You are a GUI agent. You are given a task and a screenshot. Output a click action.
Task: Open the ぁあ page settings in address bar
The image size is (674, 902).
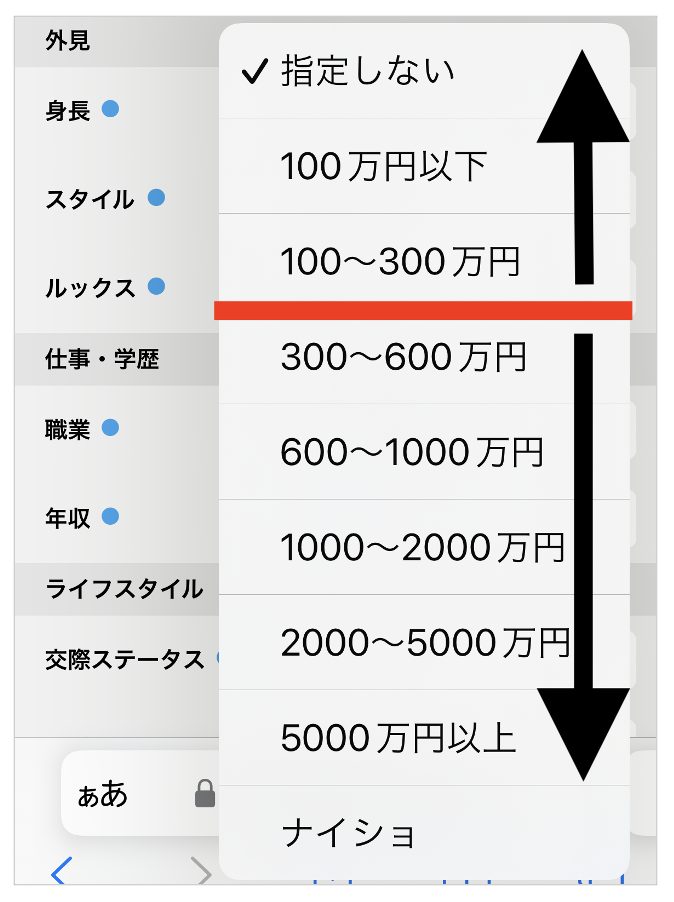(x=103, y=795)
